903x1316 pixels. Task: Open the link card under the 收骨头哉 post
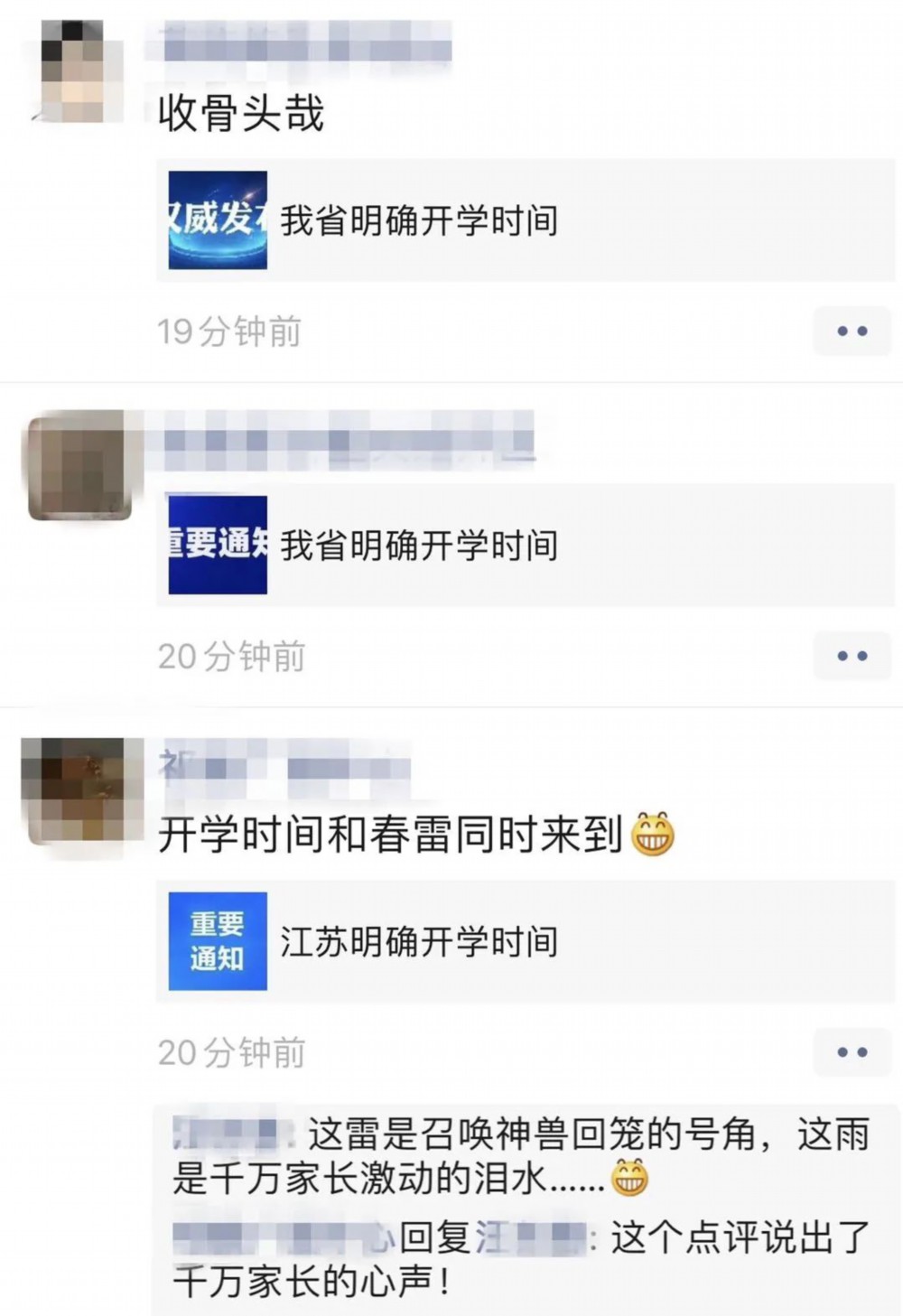coord(524,220)
